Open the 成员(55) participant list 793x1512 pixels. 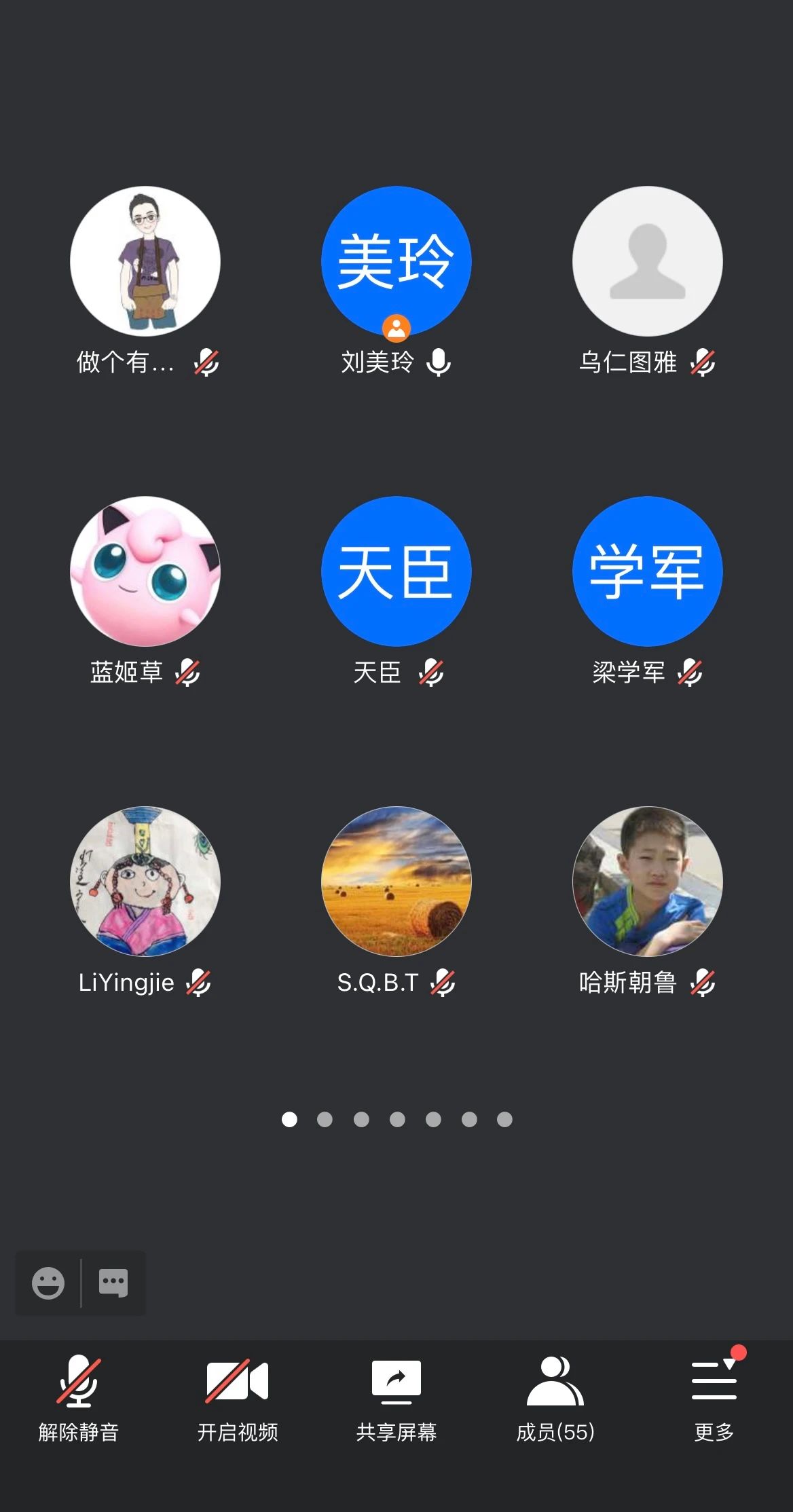(x=555, y=1397)
